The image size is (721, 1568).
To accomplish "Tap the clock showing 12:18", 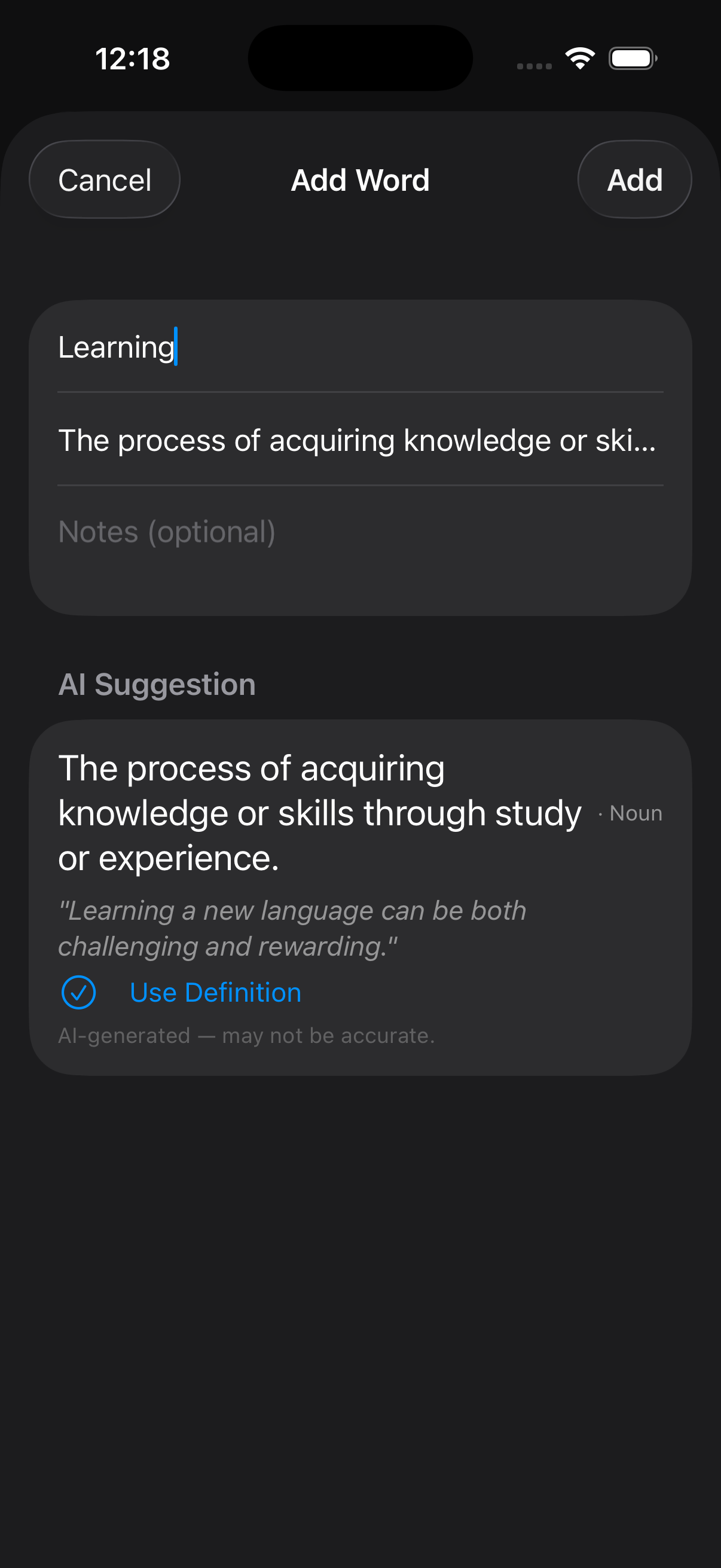I will coord(132,58).
